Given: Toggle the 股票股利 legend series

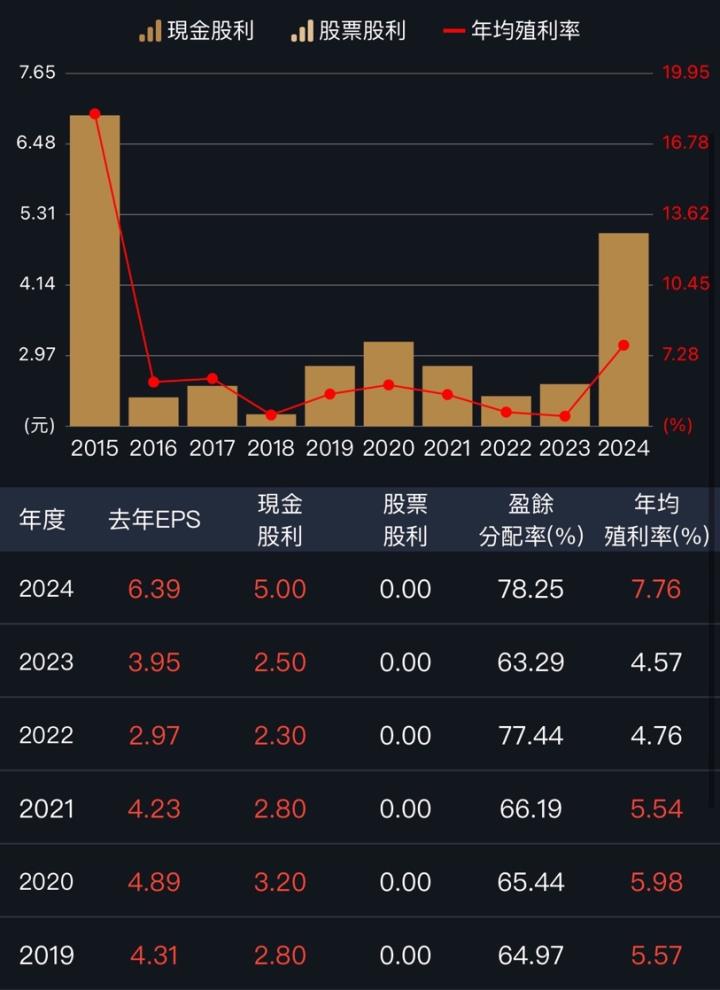Looking at the screenshot, I should pyautogui.click(x=349, y=31).
